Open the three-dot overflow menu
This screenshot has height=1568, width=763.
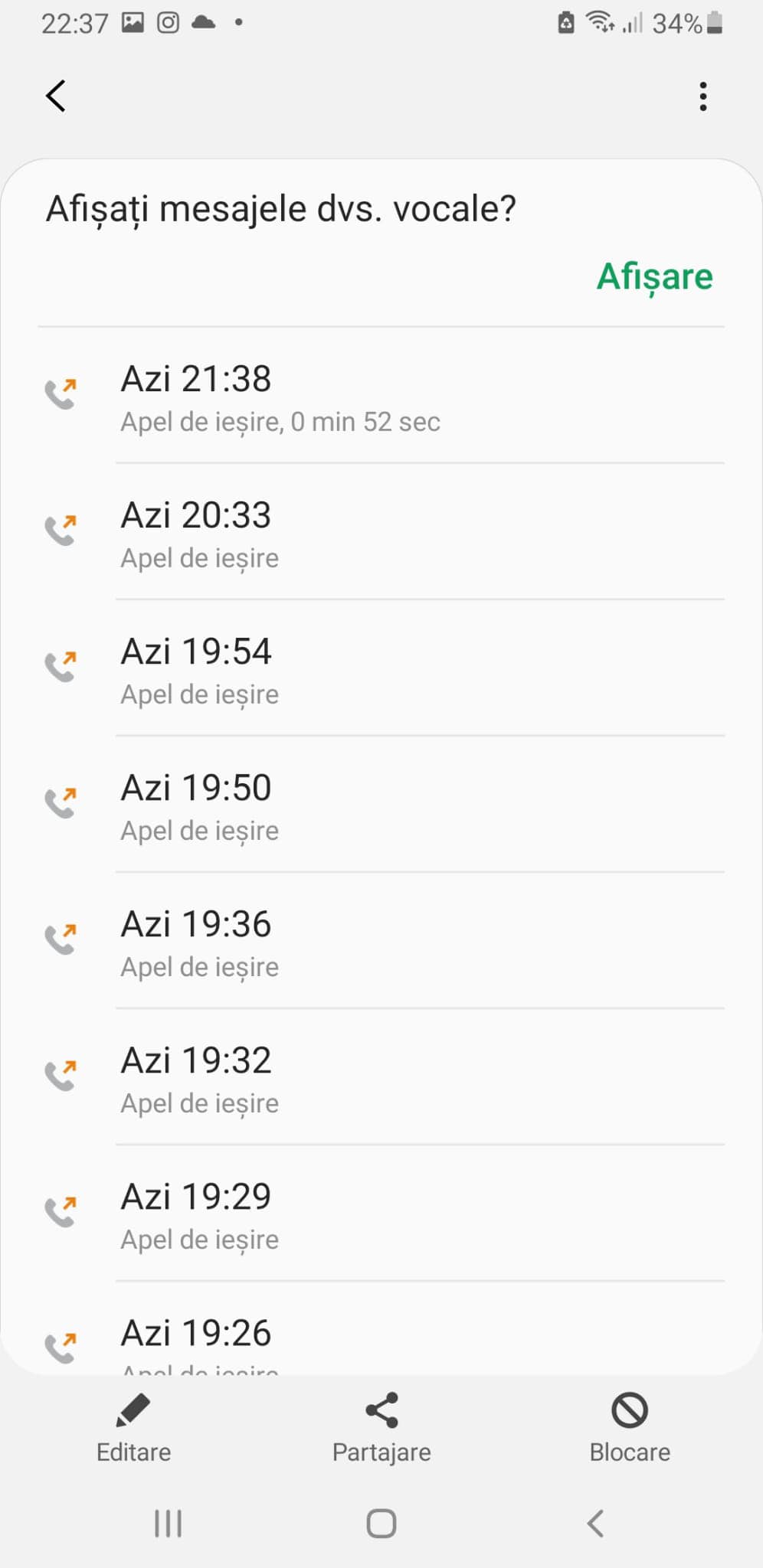tap(702, 96)
